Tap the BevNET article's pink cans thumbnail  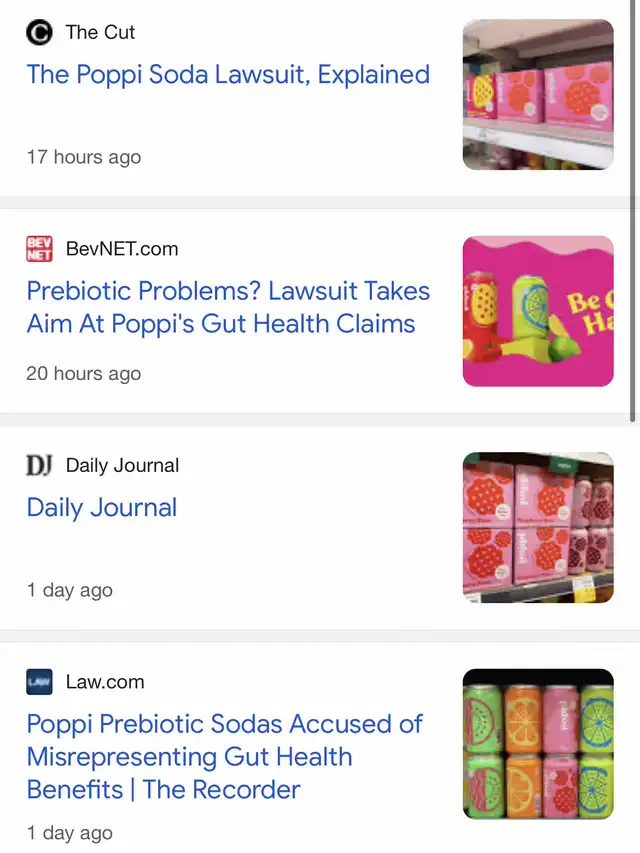point(538,311)
